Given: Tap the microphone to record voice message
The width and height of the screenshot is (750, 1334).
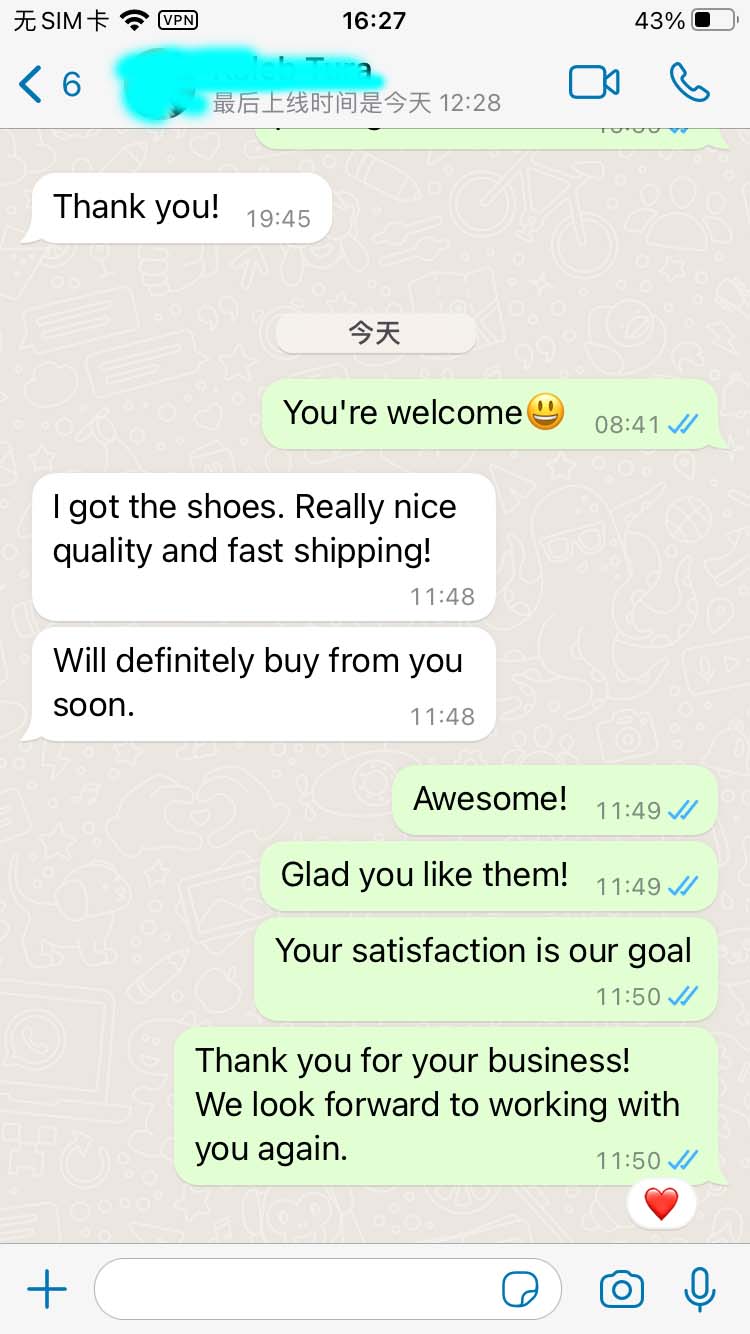Looking at the screenshot, I should [700, 1290].
